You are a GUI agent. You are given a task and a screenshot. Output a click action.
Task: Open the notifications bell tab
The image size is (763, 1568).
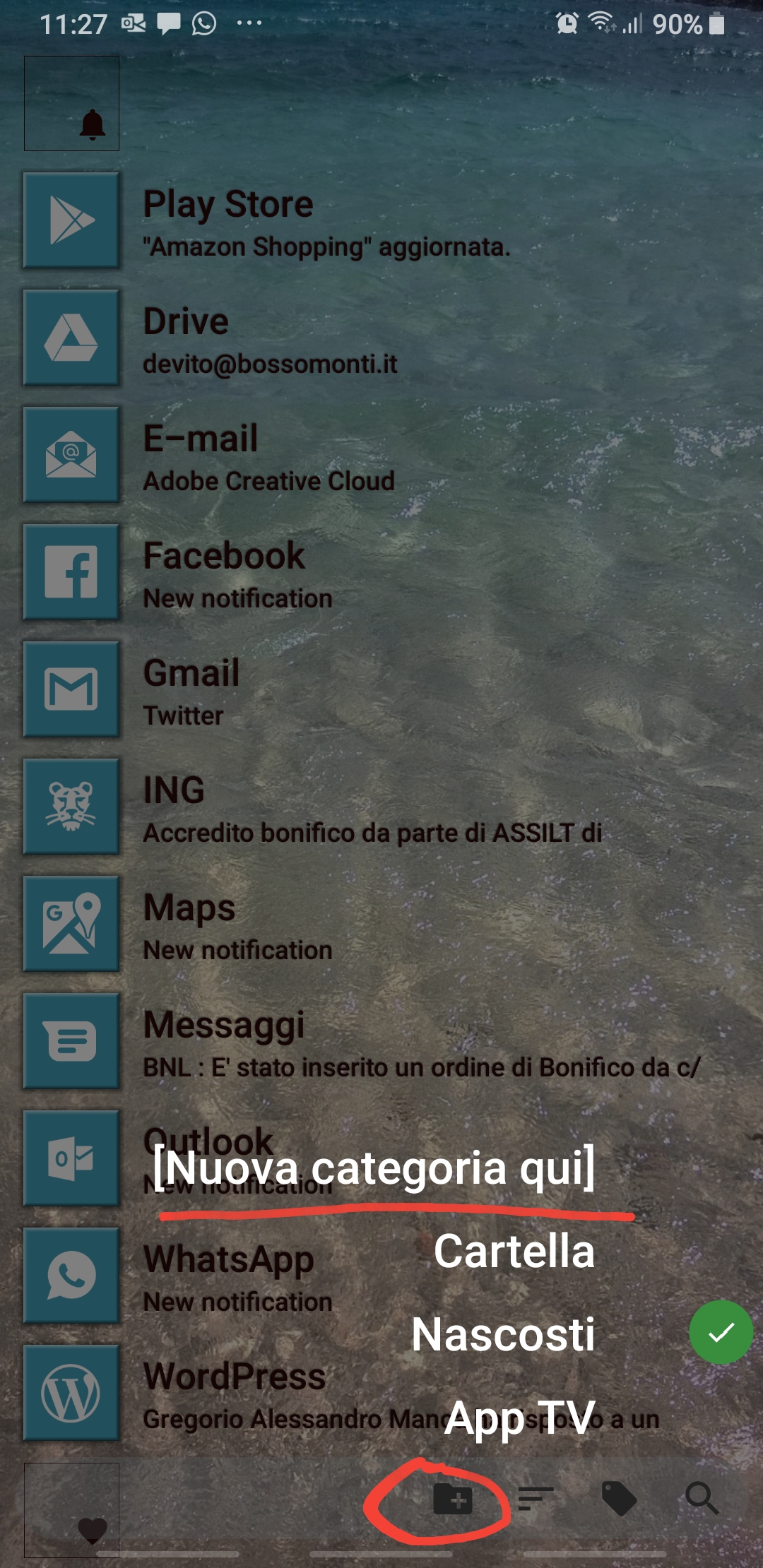tap(72, 104)
